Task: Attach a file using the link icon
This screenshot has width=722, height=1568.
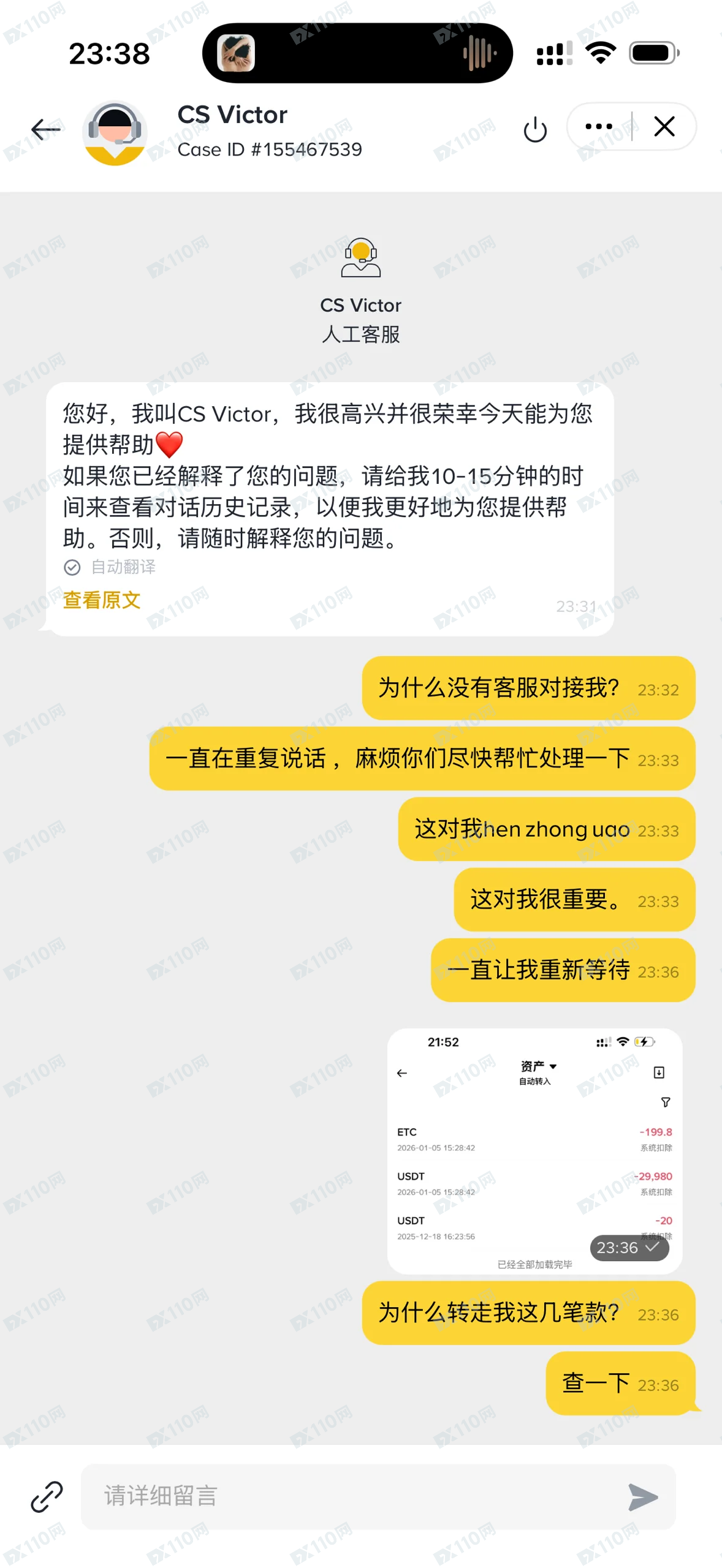Action: pos(47,1496)
